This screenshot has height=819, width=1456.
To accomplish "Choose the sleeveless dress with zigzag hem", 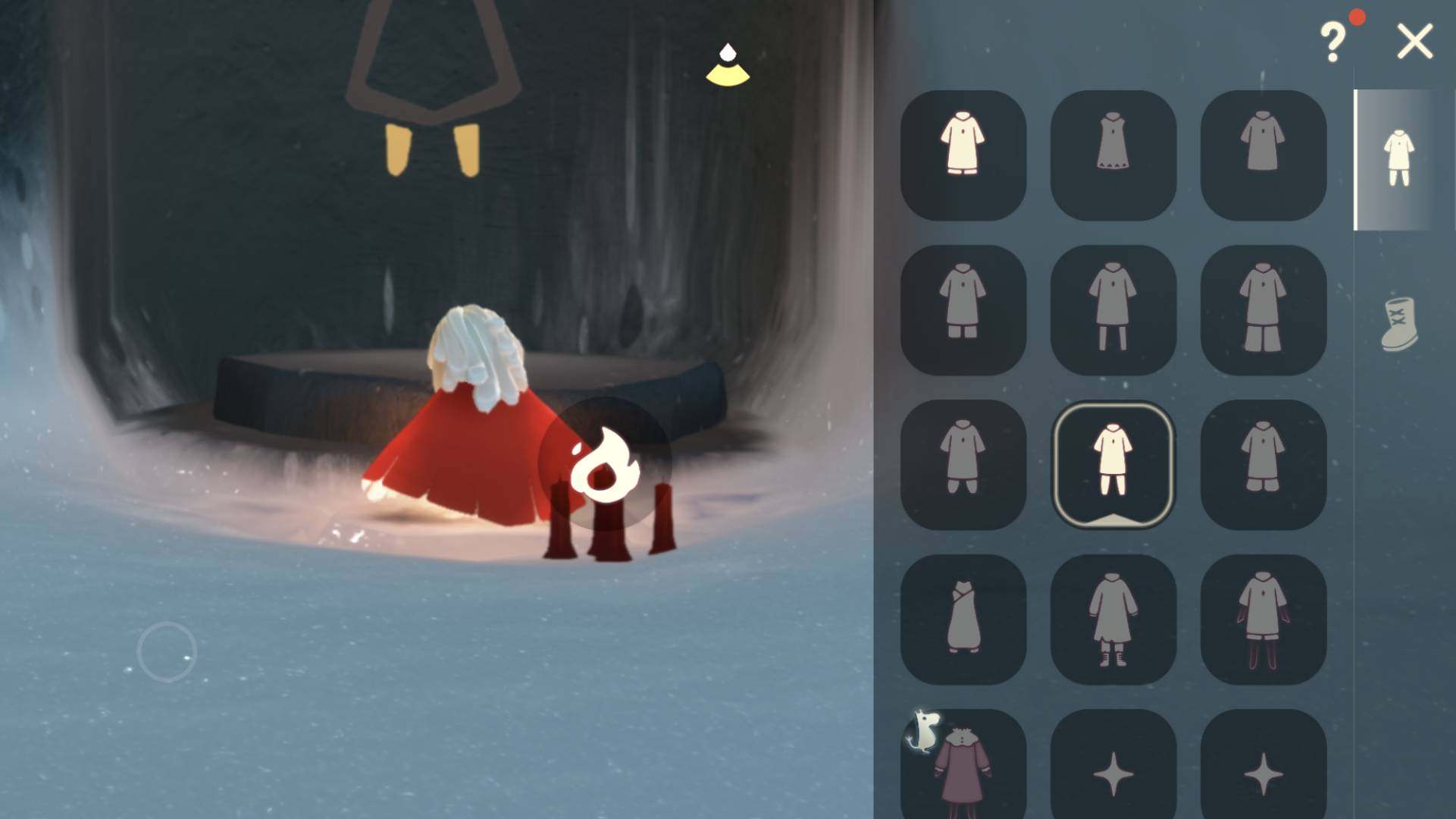I will coord(1113,155).
